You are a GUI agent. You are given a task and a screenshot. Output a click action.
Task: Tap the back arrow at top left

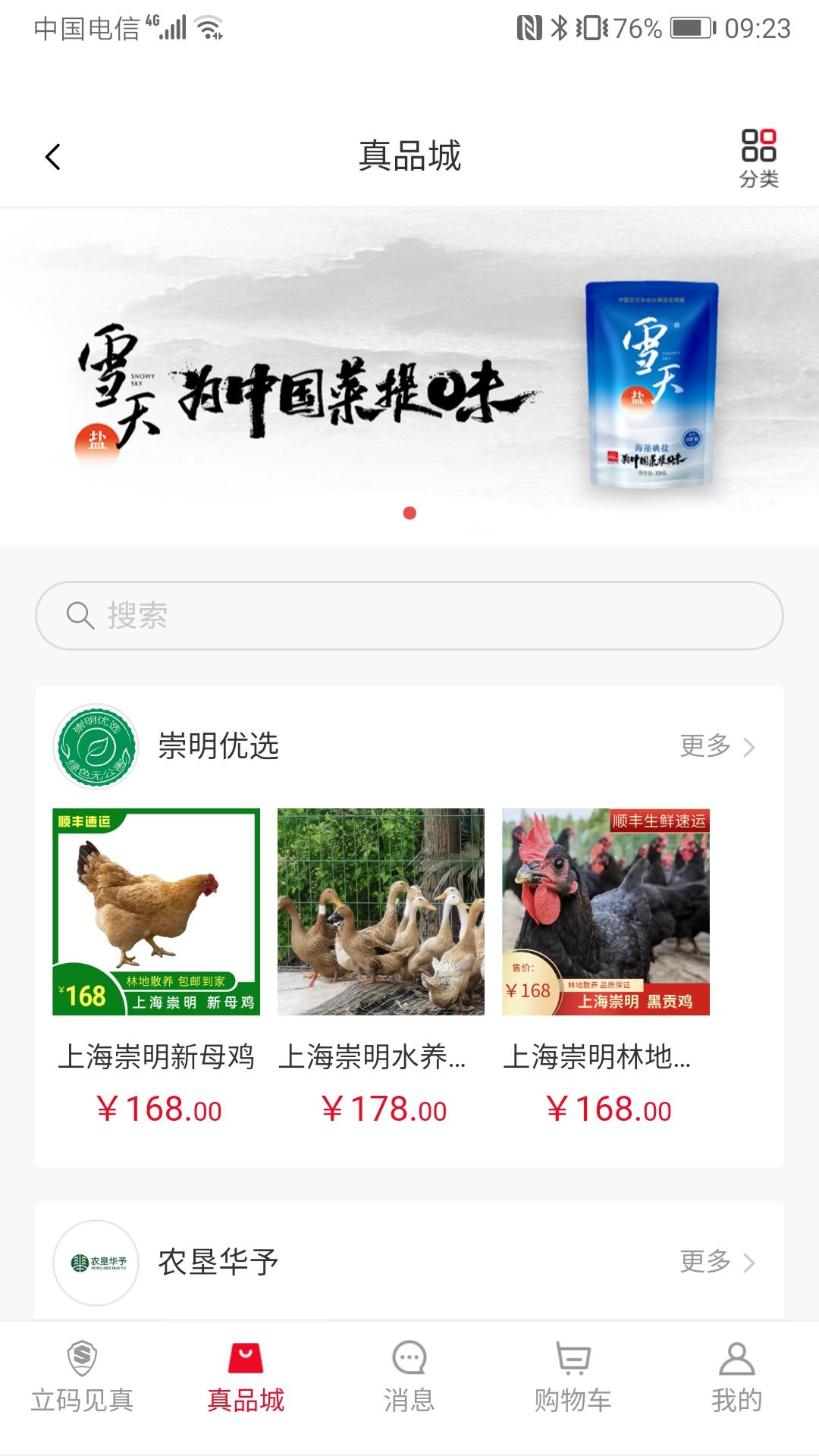point(52,157)
